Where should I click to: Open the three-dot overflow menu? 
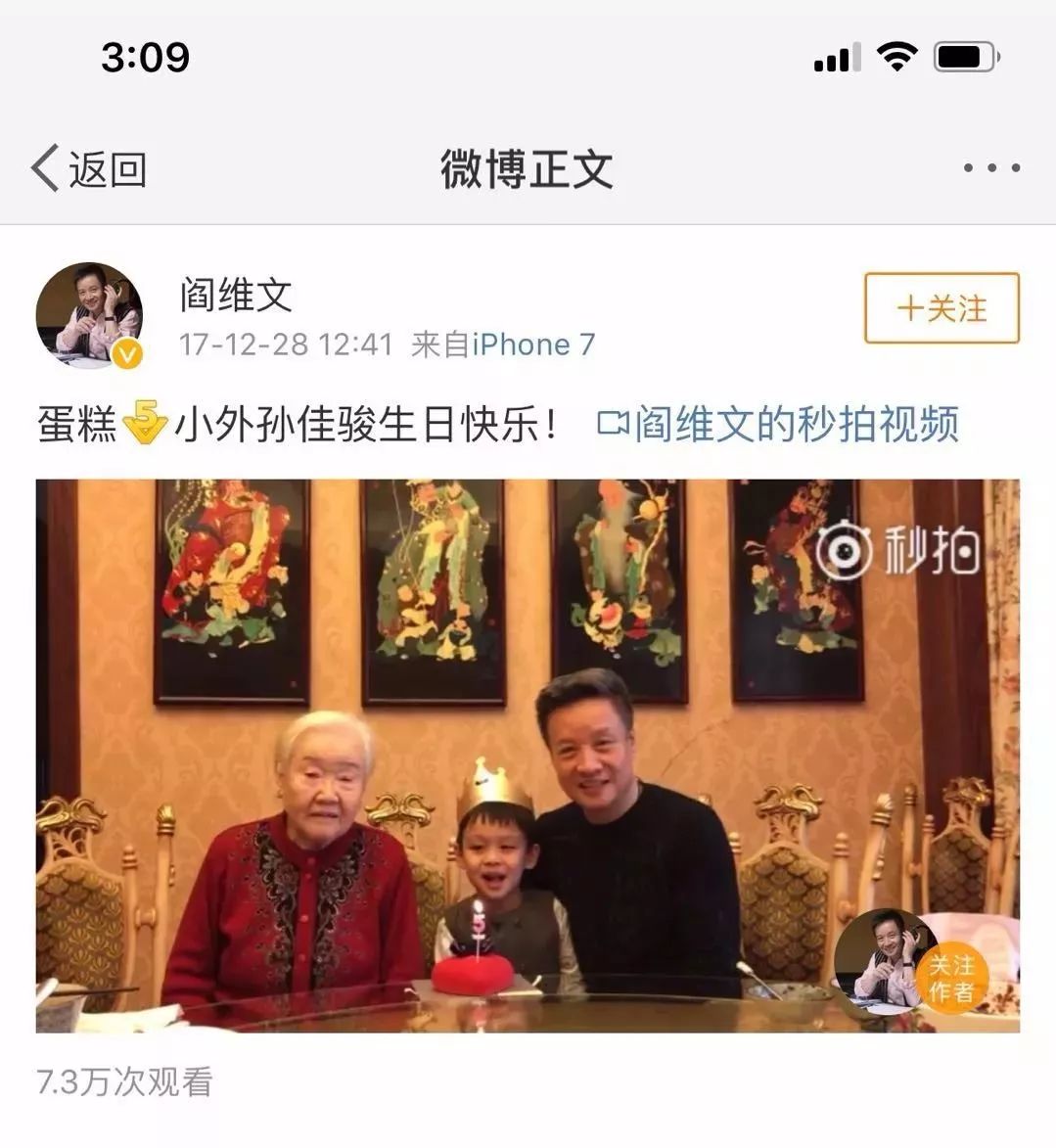(x=990, y=168)
